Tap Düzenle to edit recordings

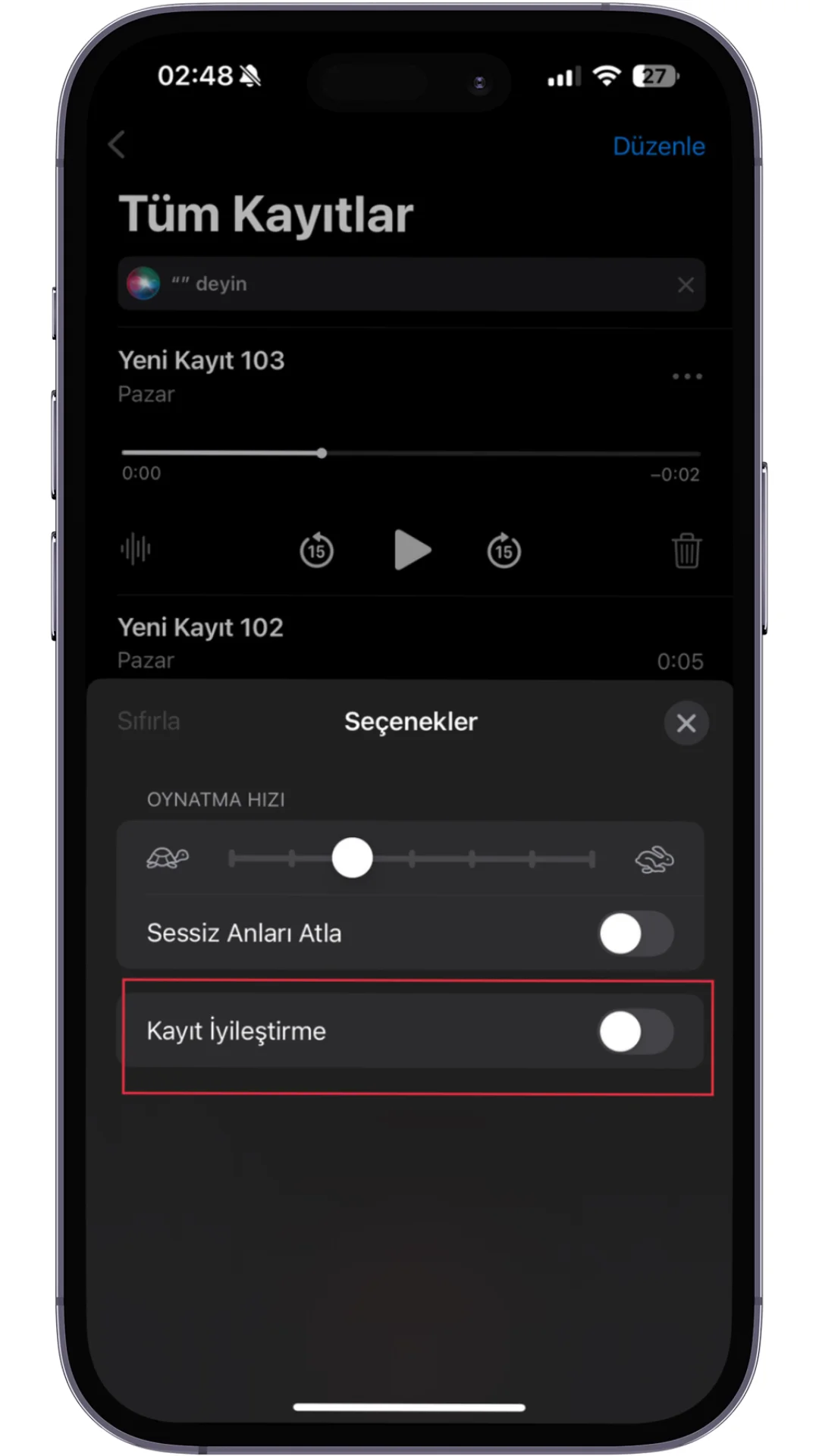(658, 146)
